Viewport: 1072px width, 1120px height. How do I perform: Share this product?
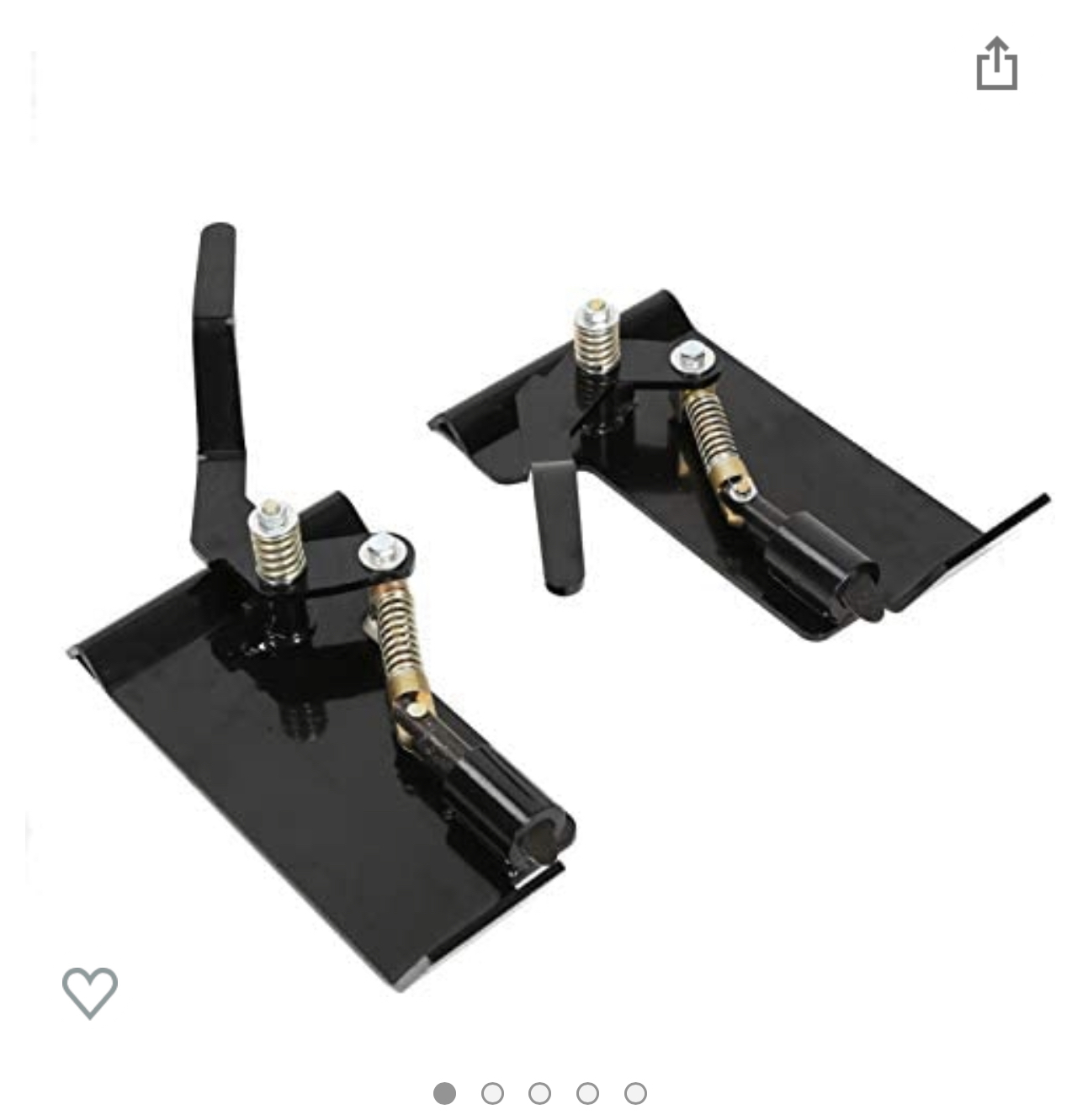[x=996, y=63]
